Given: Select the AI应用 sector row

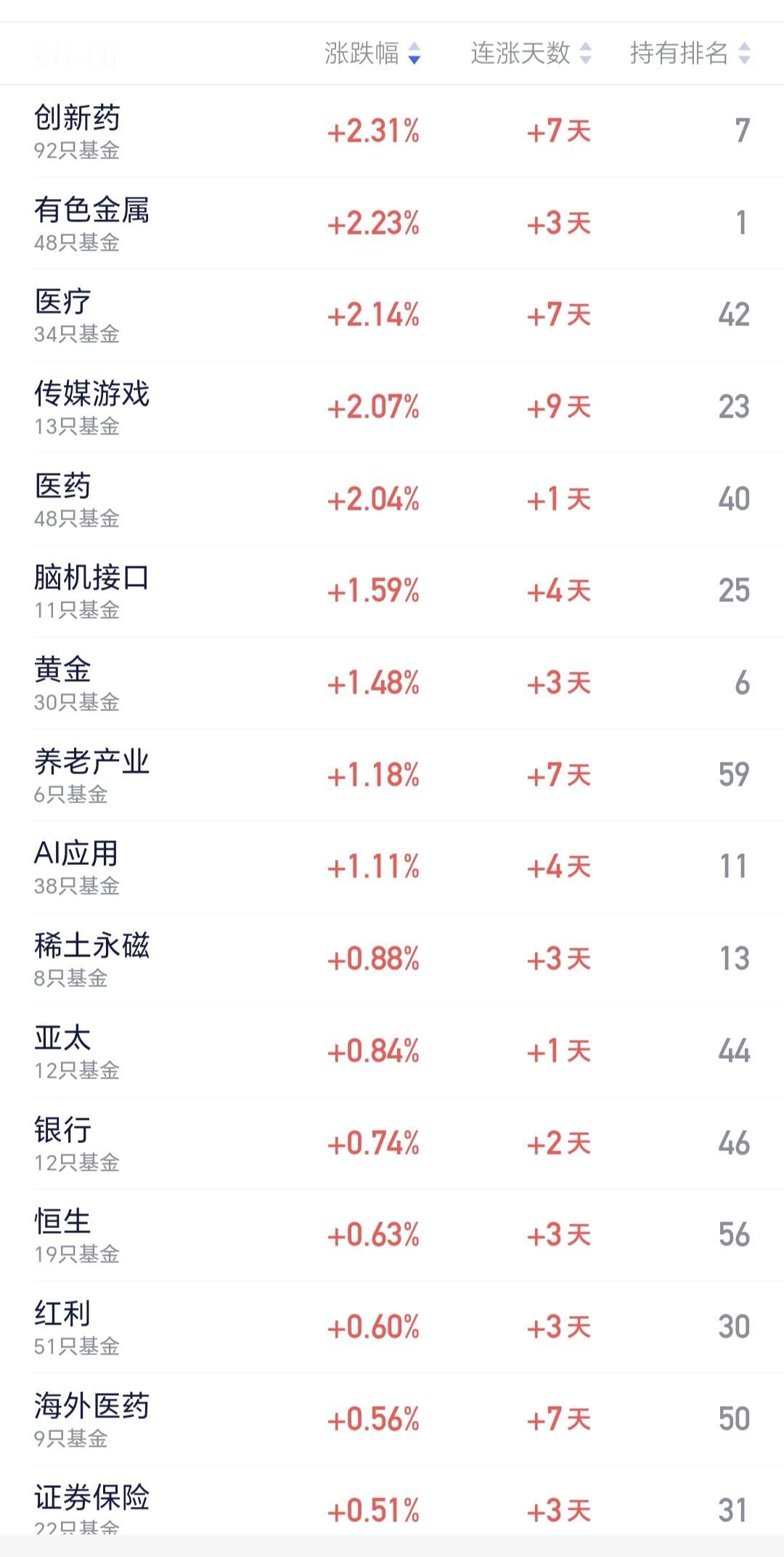Looking at the screenshot, I should [392, 867].
